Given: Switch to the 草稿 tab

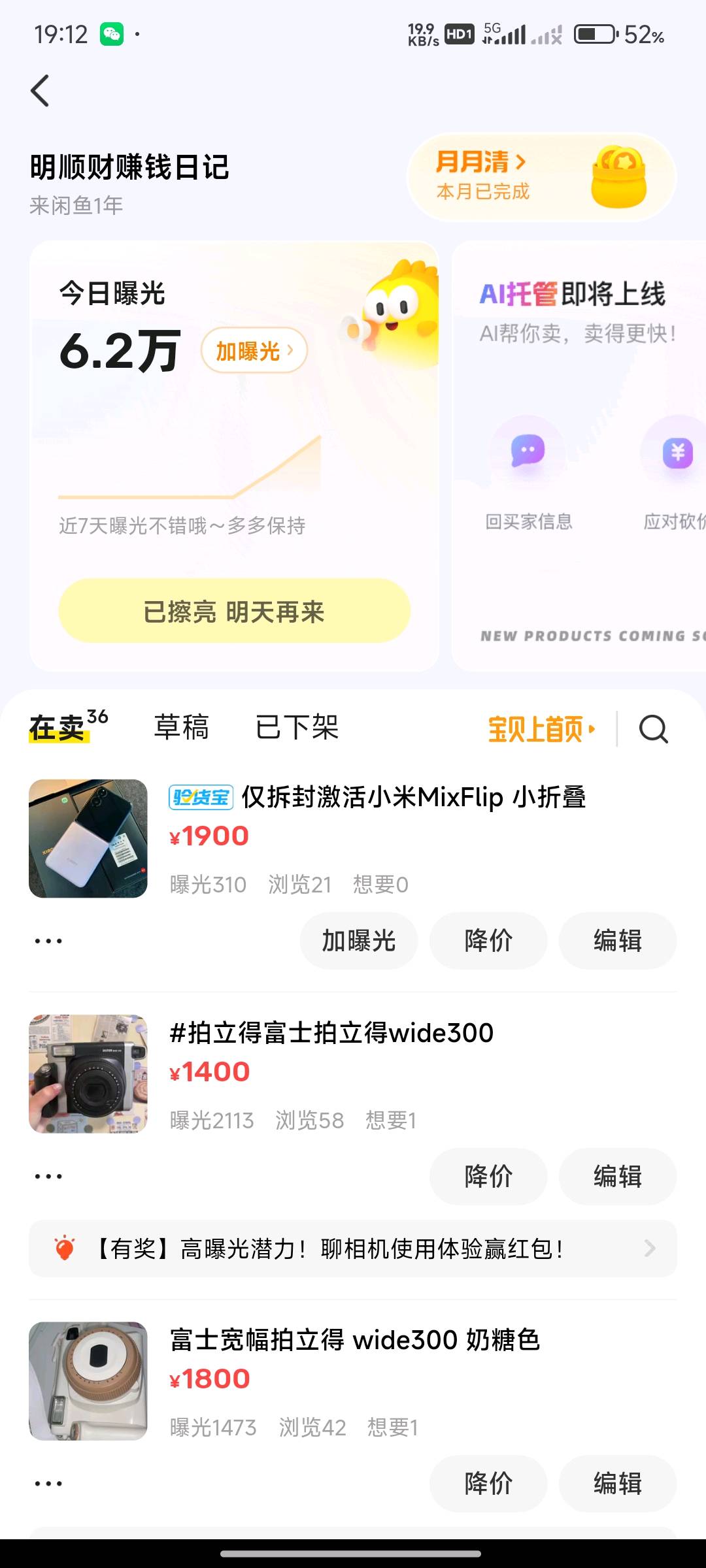Looking at the screenshot, I should [181, 727].
